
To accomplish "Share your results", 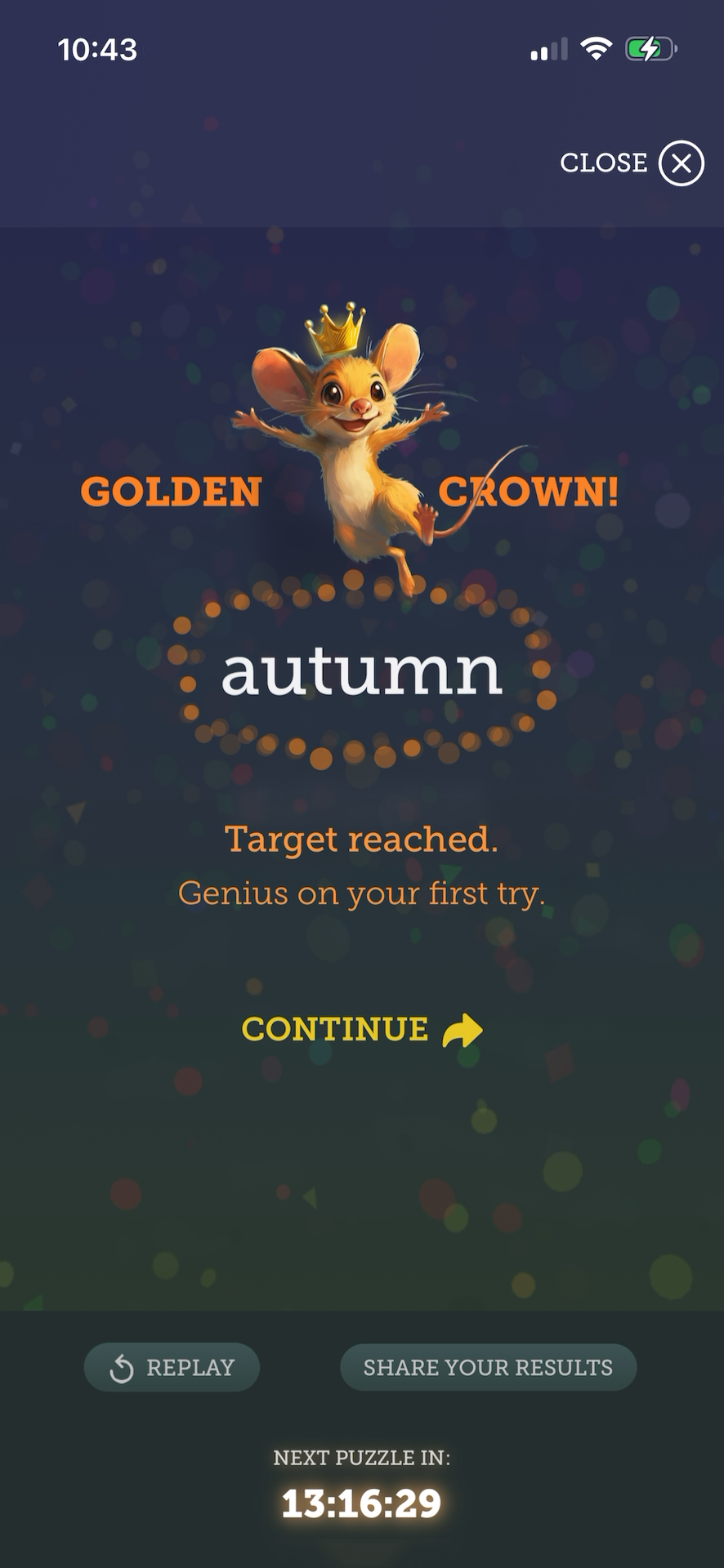I will (488, 1367).
